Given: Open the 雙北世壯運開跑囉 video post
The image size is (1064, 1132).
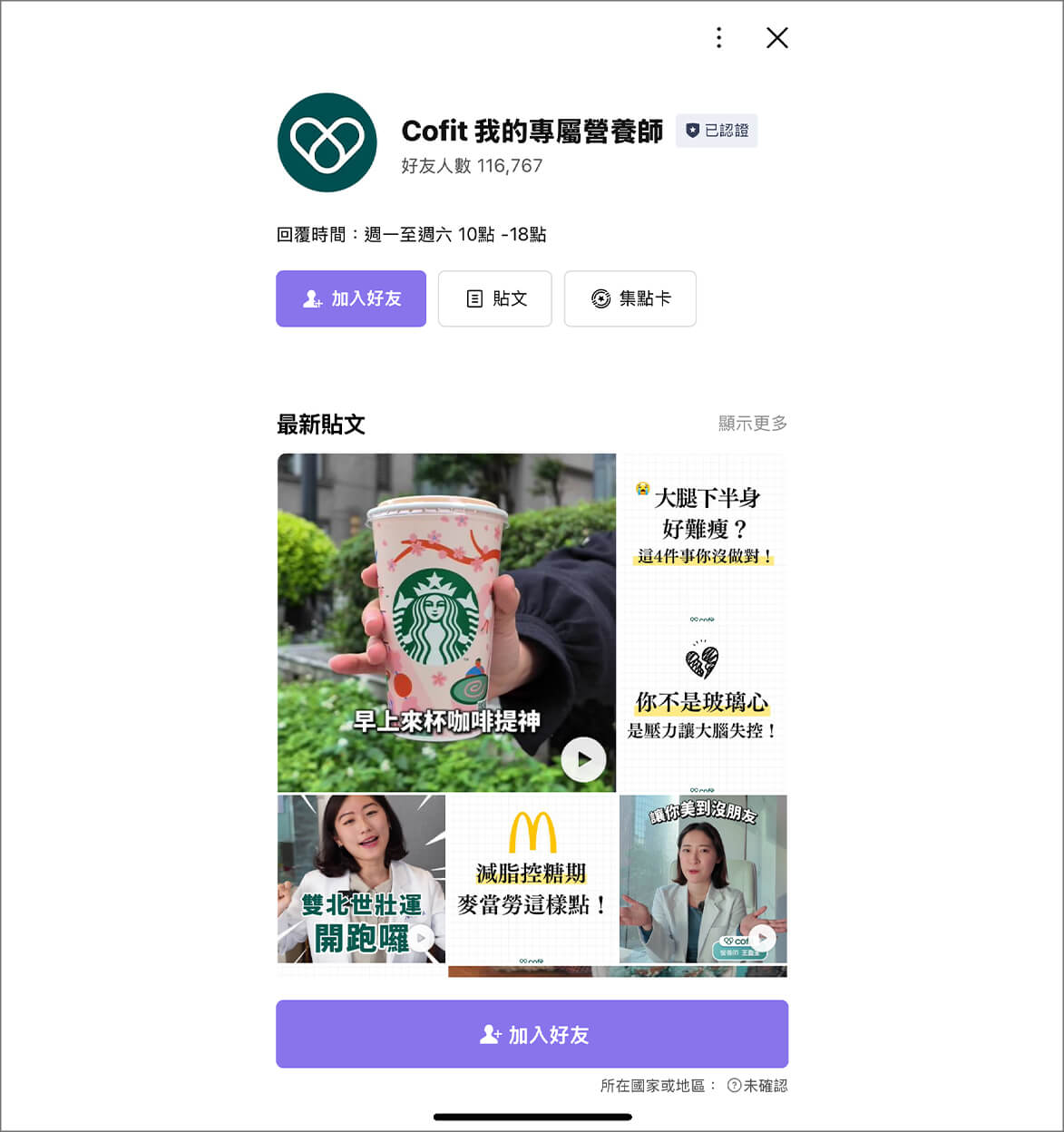Looking at the screenshot, I should pyautogui.click(x=361, y=878).
